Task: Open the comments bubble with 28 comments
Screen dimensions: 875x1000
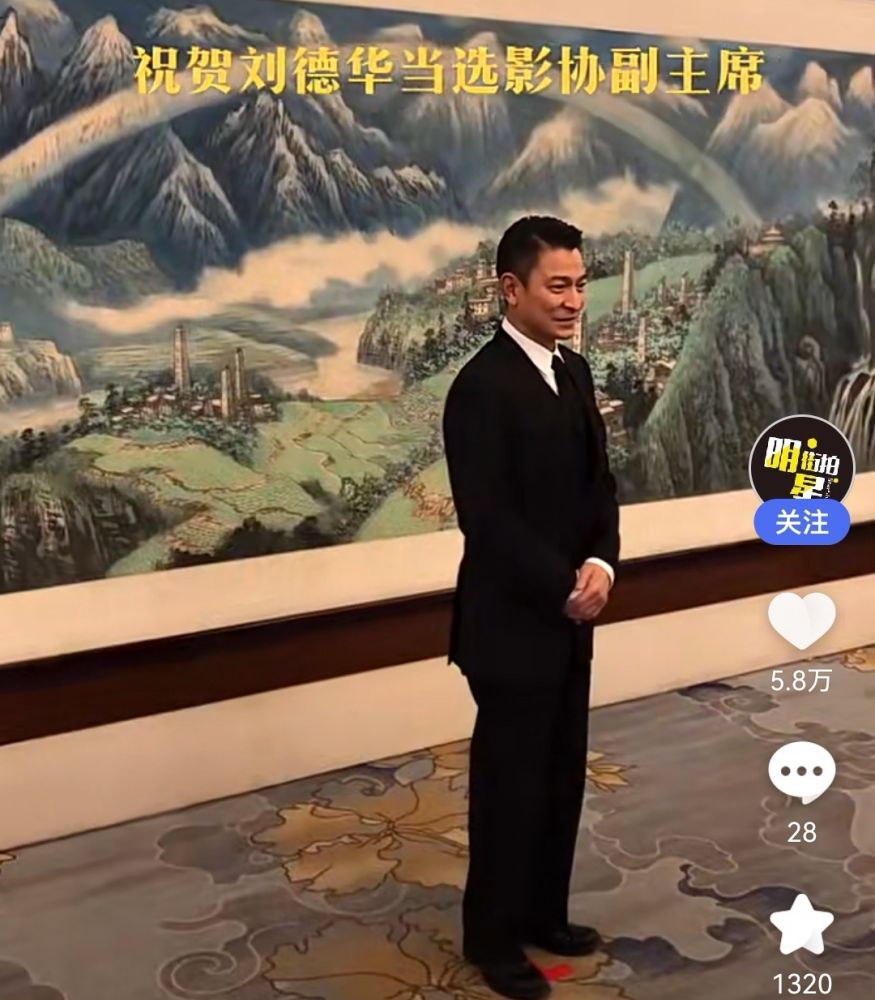Action: (x=801, y=774)
